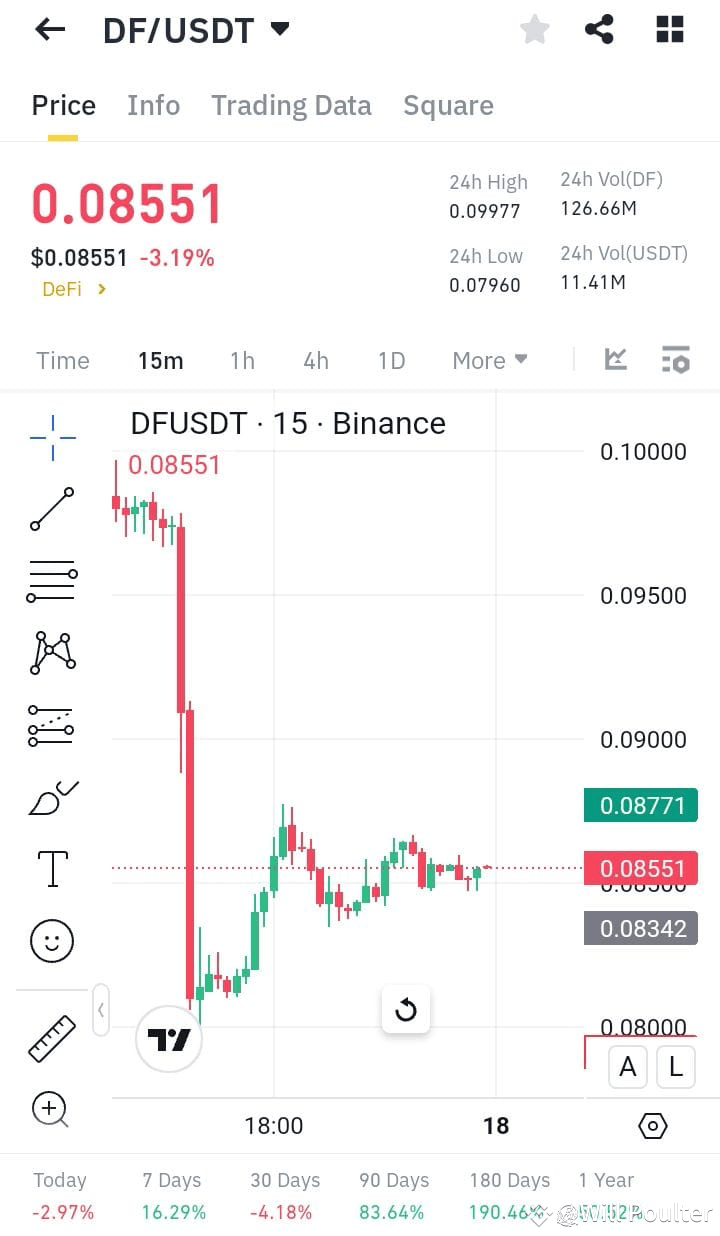Viewport: 720px width, 1236px height.
Task: Select the measure ruler tool
Action: pyautogui.click(x=52, y=1038)
